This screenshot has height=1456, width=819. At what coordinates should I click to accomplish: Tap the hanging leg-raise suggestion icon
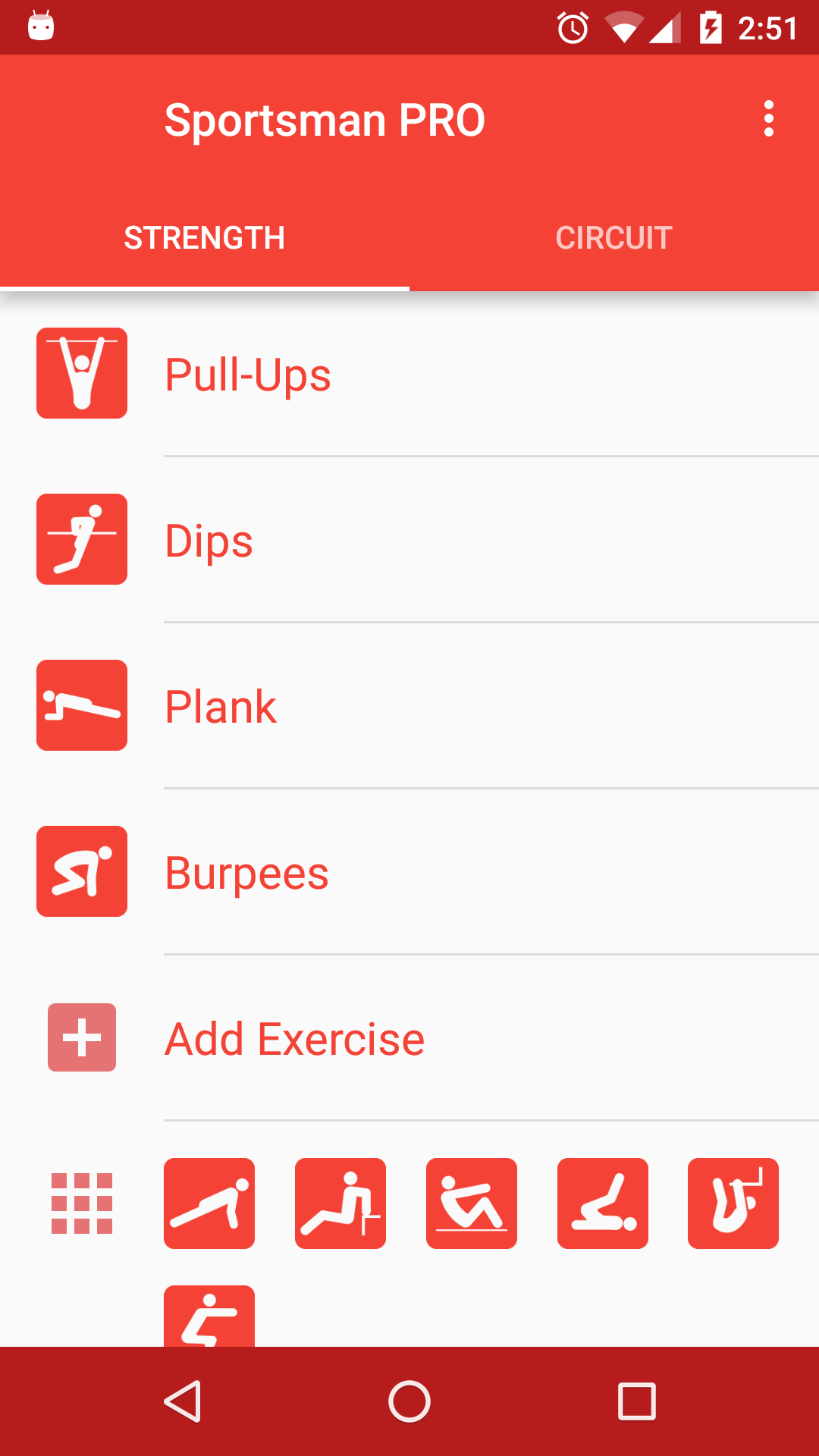[x=733, y=1203]
